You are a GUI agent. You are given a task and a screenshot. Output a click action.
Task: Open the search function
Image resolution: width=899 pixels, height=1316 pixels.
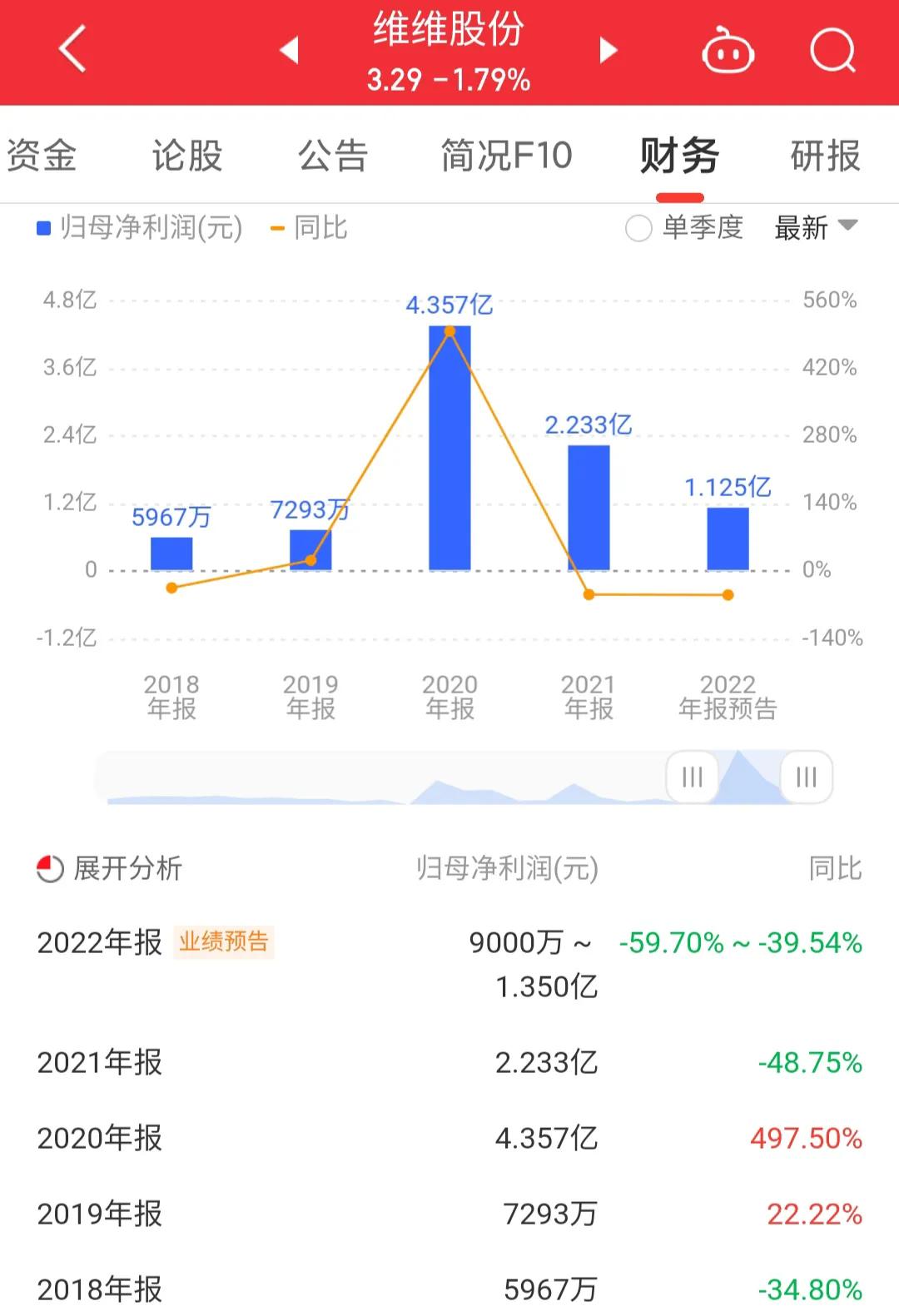click(x=832, y=48)
